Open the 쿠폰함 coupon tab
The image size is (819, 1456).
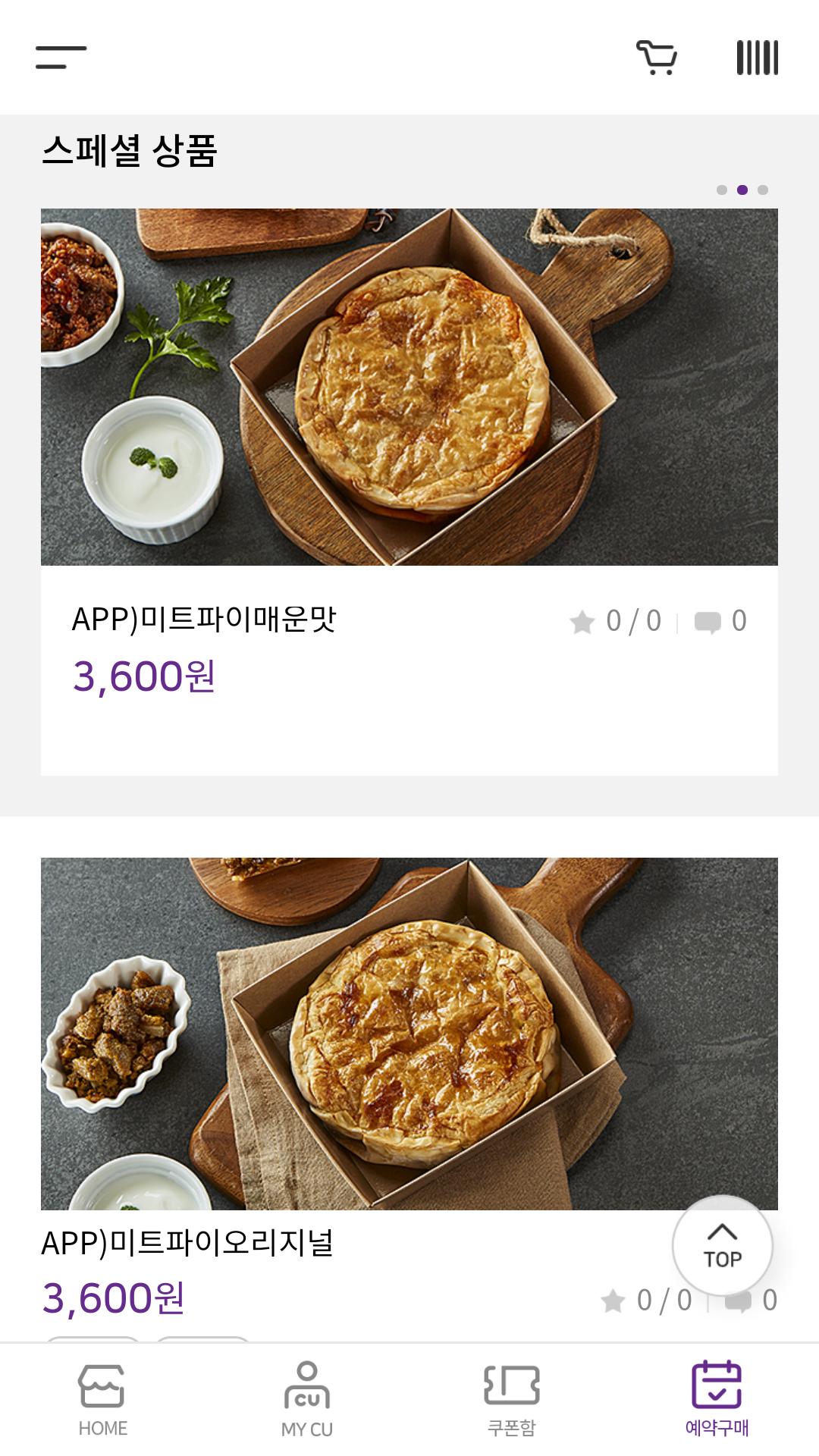point(512,1400)
